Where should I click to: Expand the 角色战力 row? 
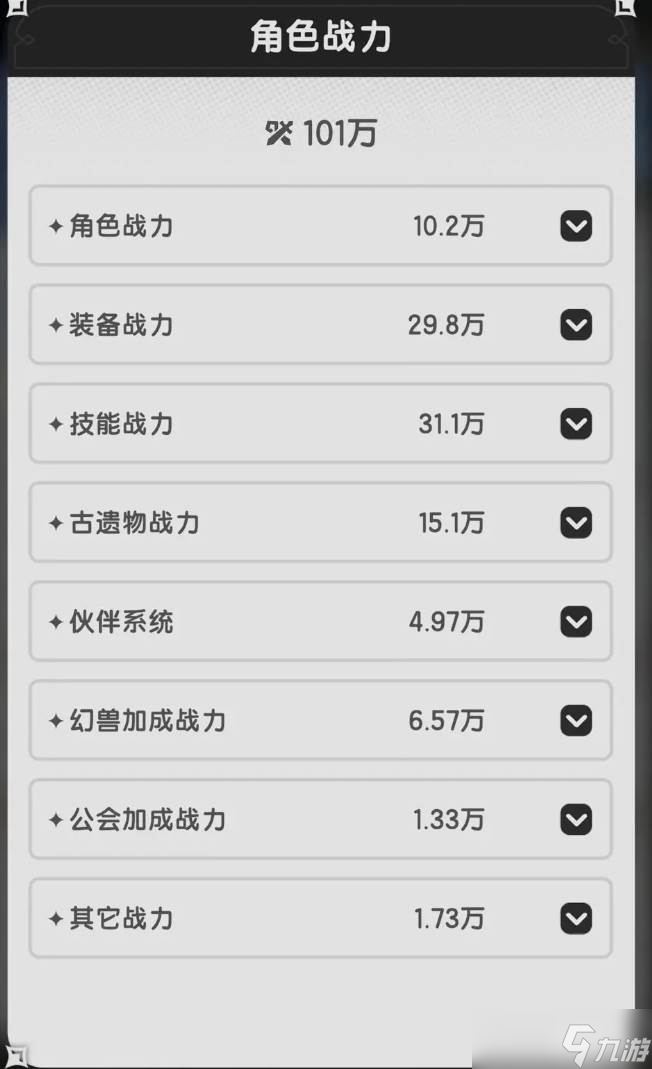[x=575, y=226]
